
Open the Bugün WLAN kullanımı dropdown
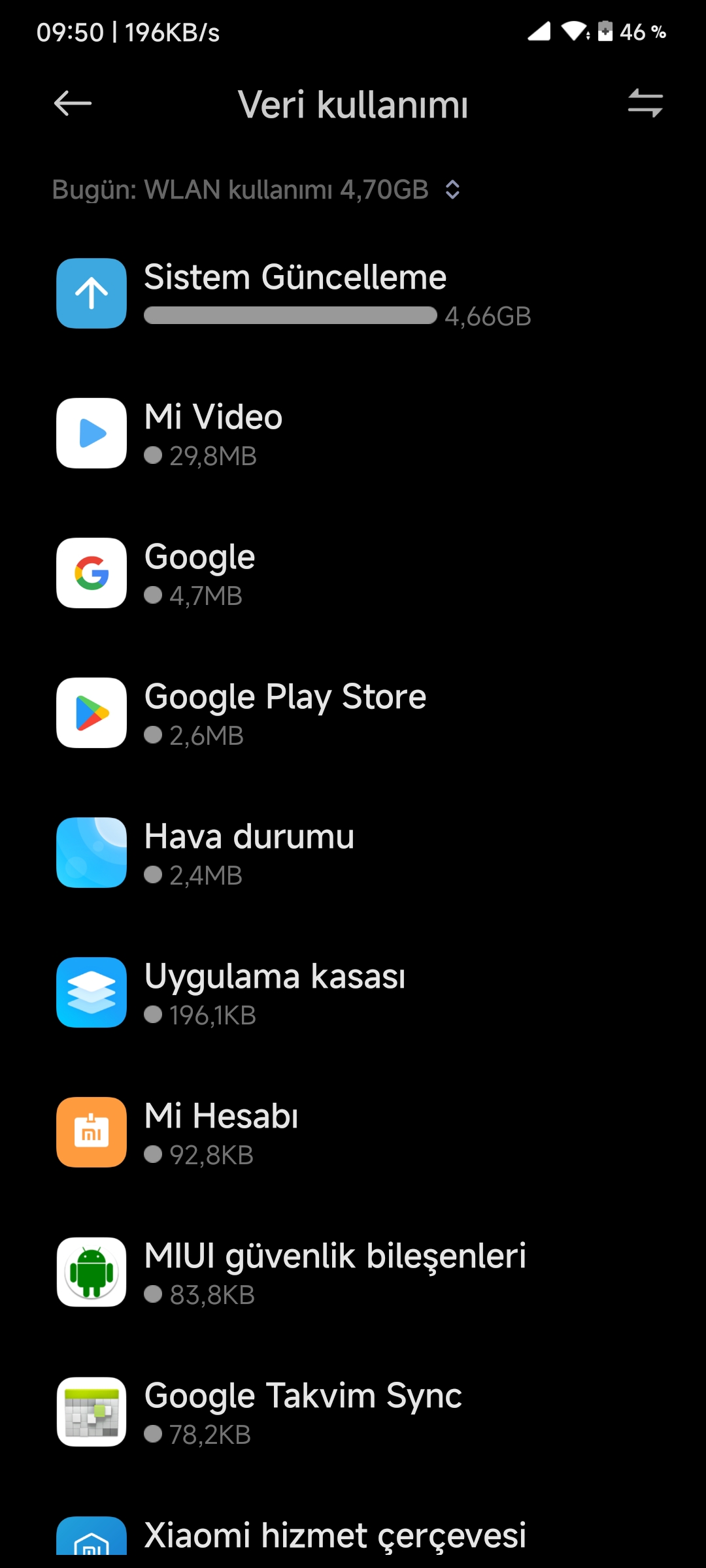(256, 190)
